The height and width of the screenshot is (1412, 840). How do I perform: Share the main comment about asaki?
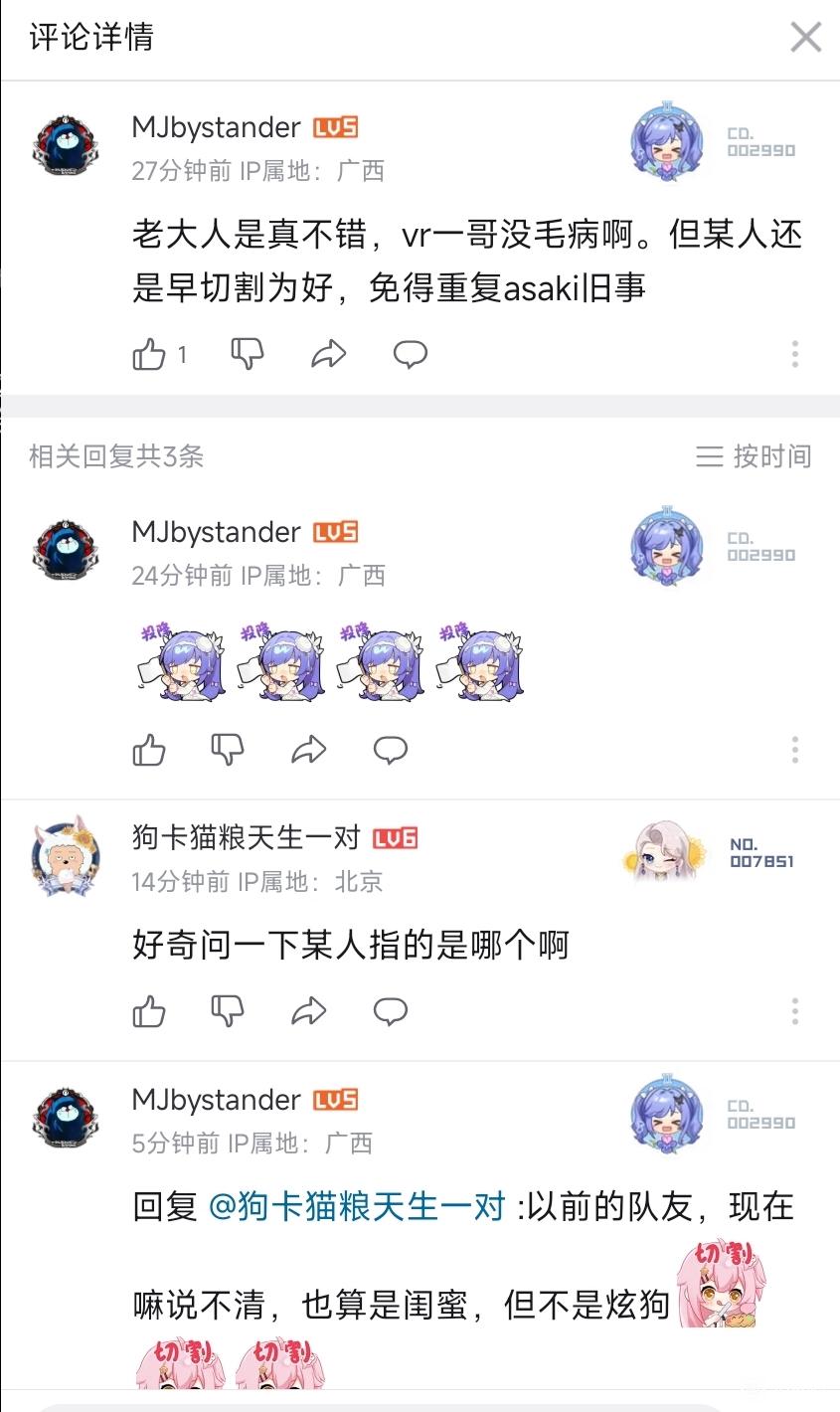pyautogui.click(x=328, y=354)
